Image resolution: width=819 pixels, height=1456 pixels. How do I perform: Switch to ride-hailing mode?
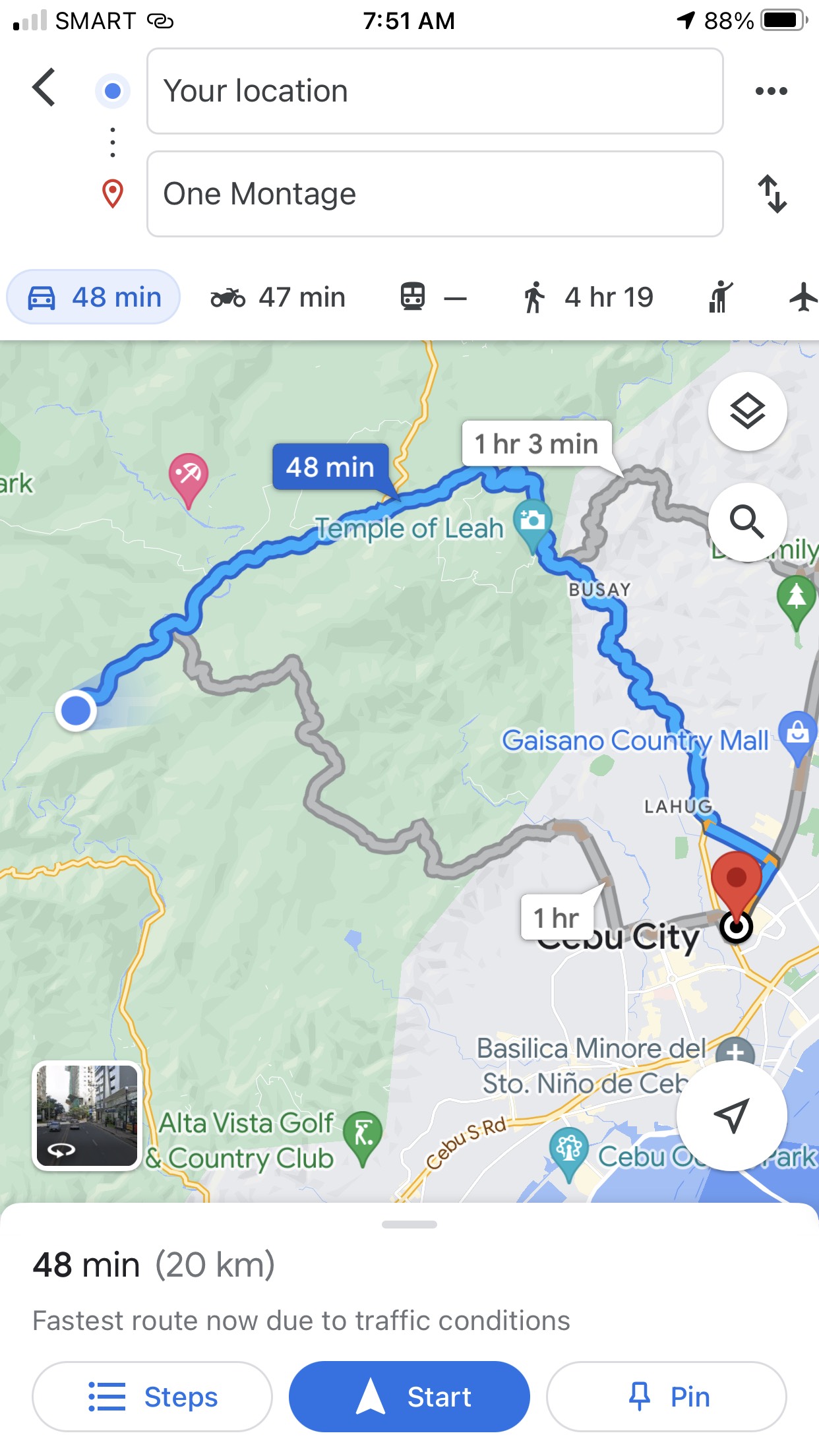coord(720,297)
